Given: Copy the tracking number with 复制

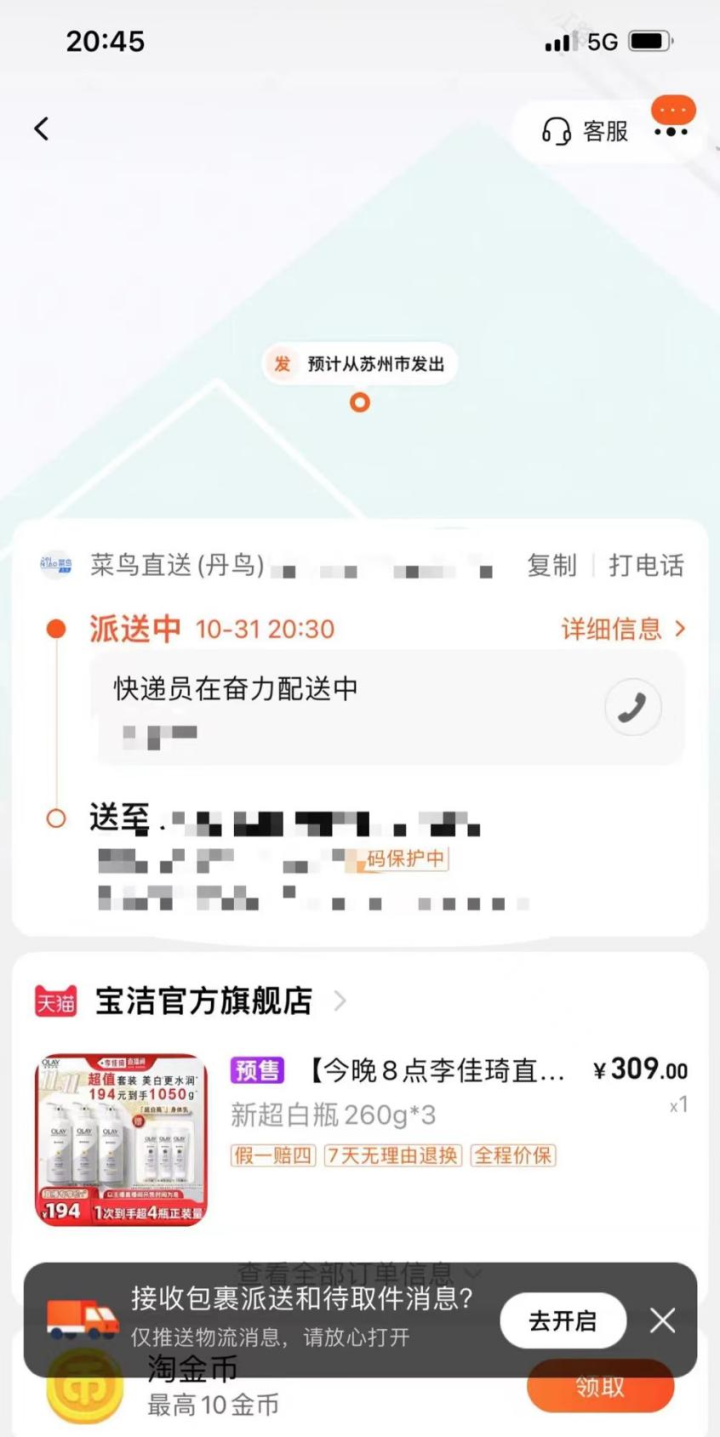Looking at the screenshot, I should [x=552, y=566].
